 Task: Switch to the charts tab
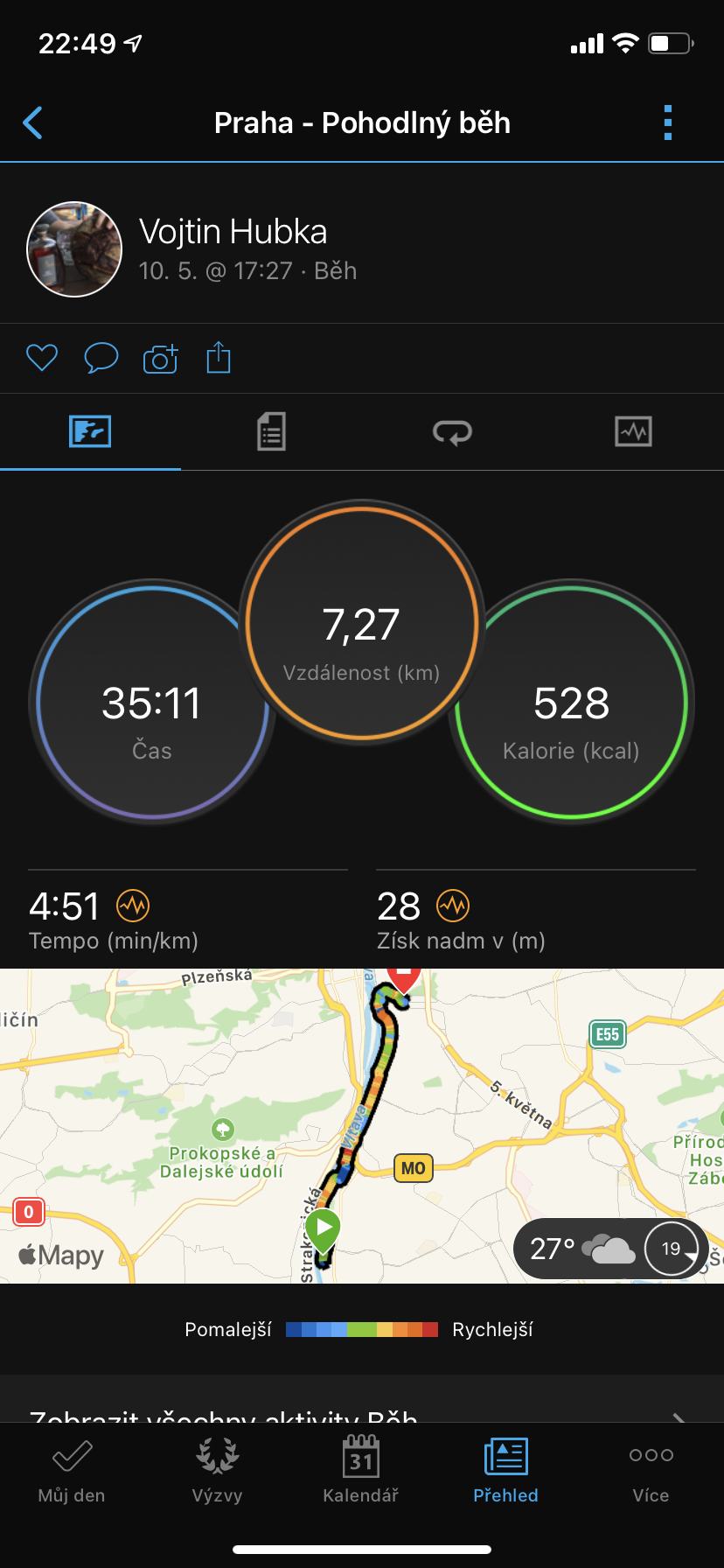[x=633, y=431]
